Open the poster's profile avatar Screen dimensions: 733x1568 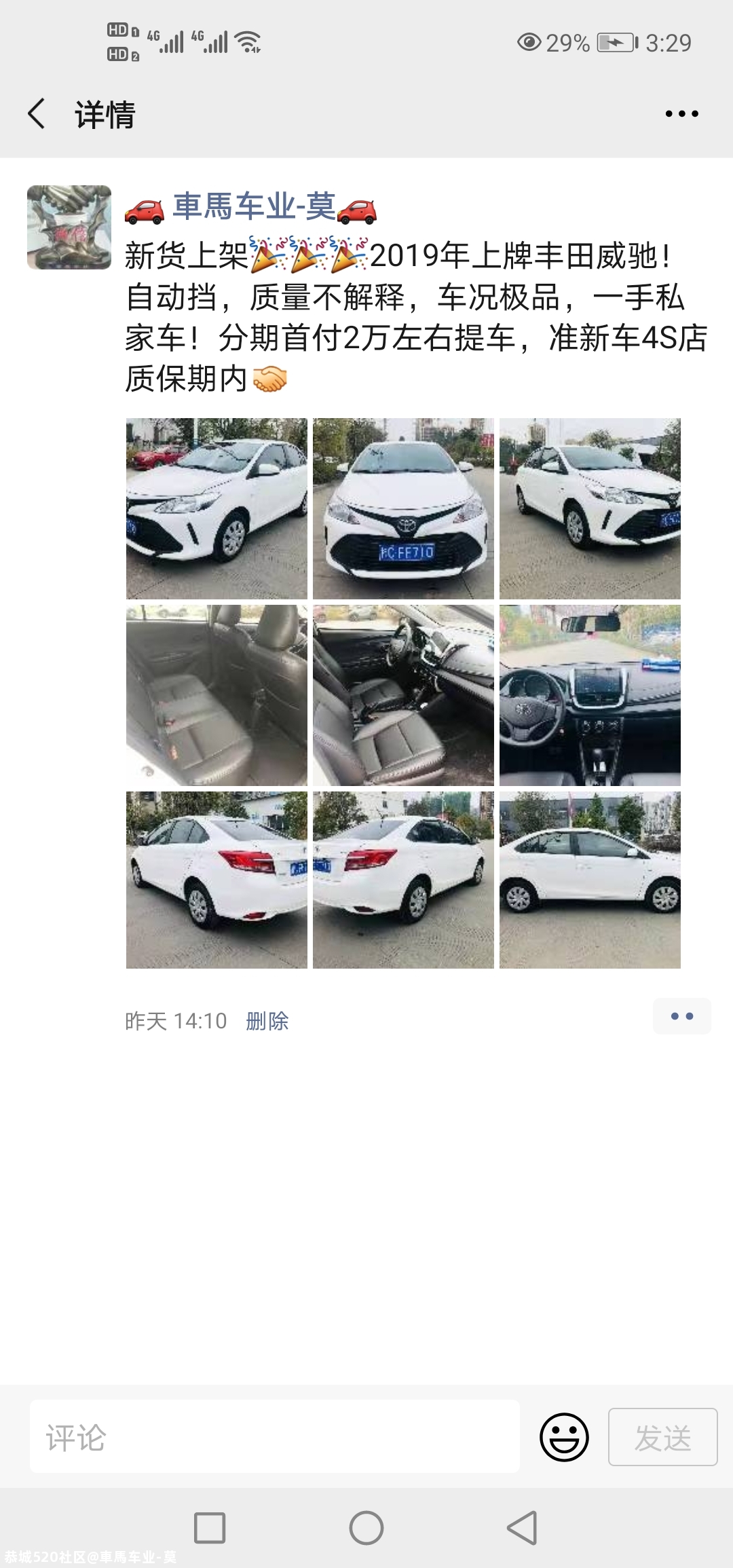(x=69, y=227)
